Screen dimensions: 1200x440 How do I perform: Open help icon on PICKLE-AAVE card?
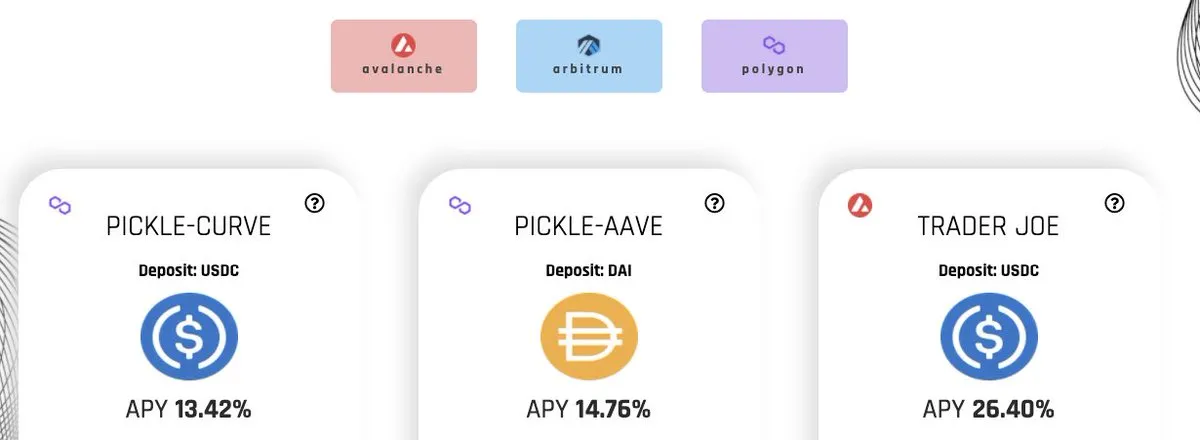click(x=714, y=204)
